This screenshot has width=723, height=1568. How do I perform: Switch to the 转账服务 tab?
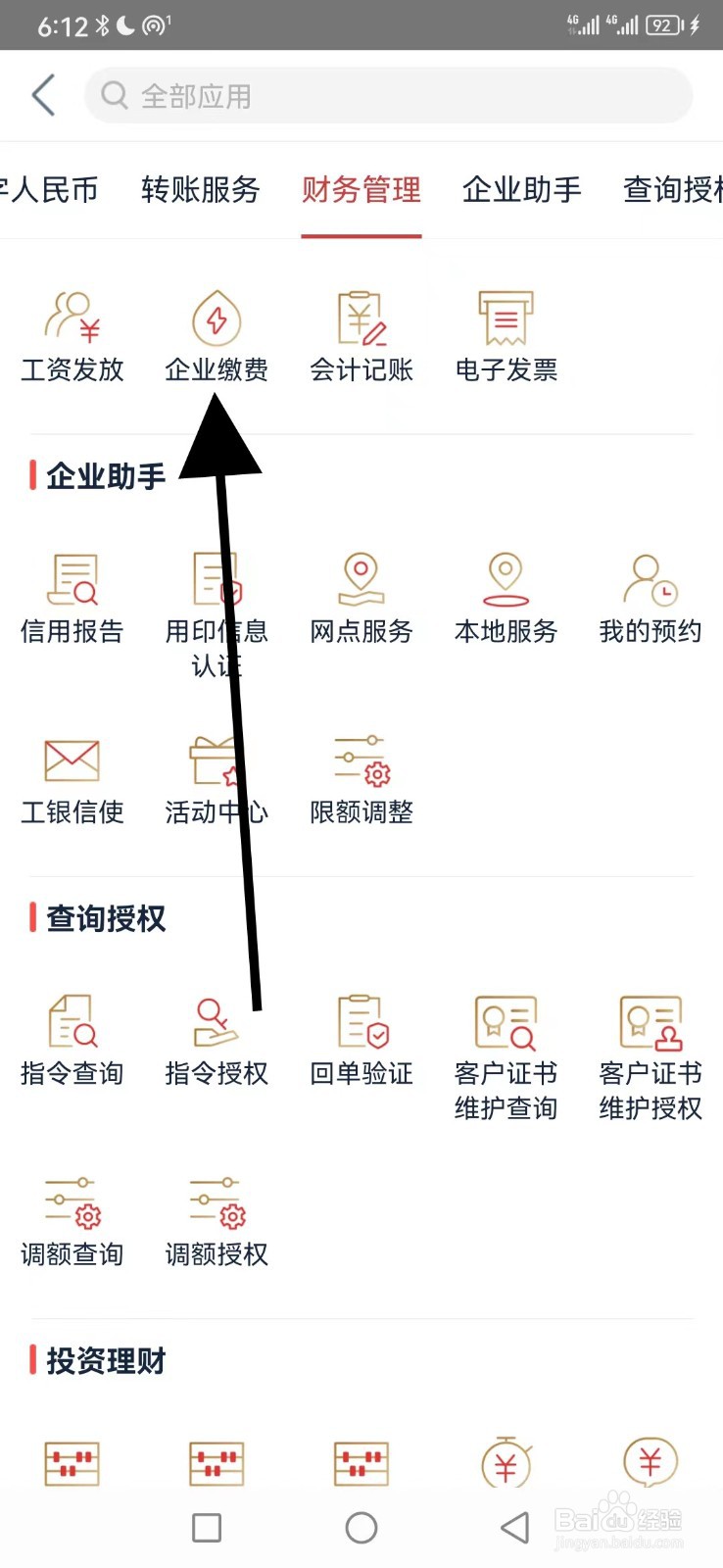(x=201, y=191)
